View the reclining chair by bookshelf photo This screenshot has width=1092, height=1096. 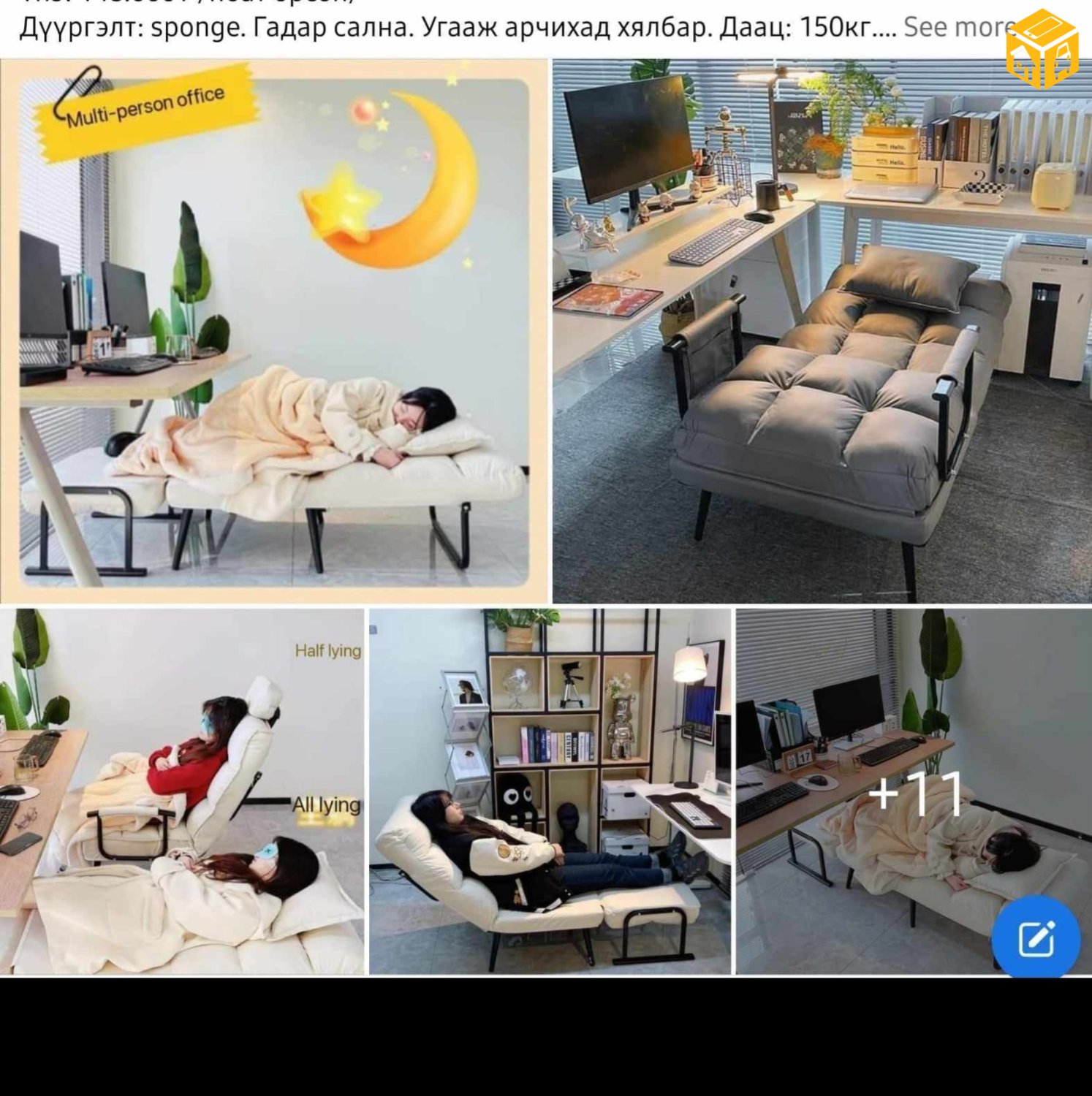[x=550, y=791]
